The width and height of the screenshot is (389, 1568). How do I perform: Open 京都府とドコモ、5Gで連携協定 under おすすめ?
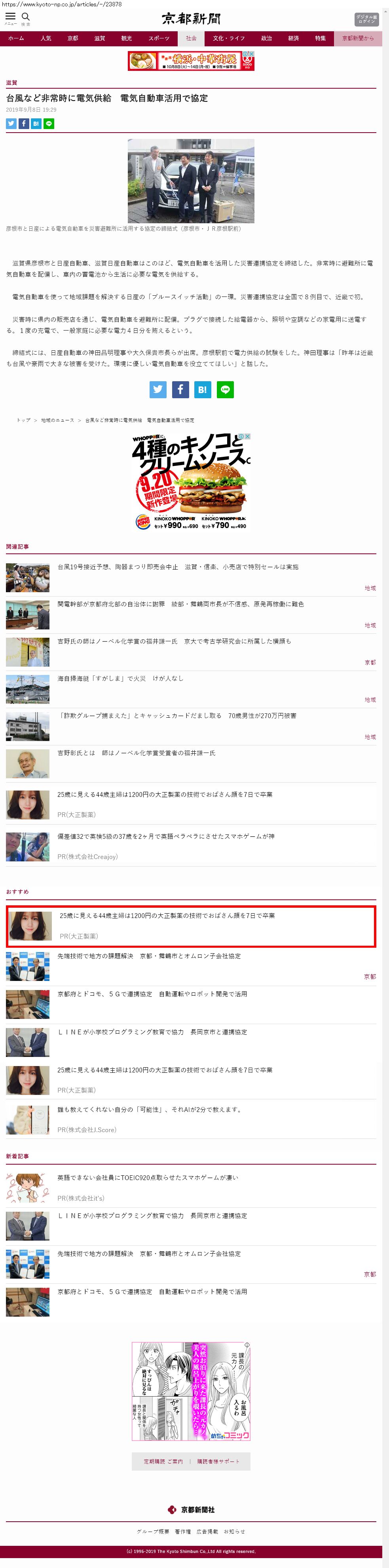point(152,994)
